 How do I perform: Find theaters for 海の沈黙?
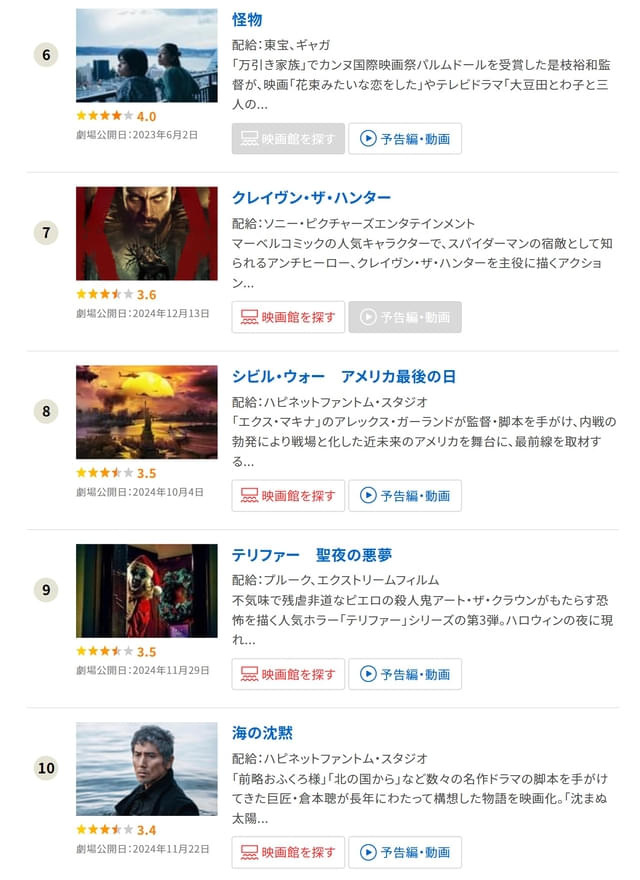[x=288, y=852]
